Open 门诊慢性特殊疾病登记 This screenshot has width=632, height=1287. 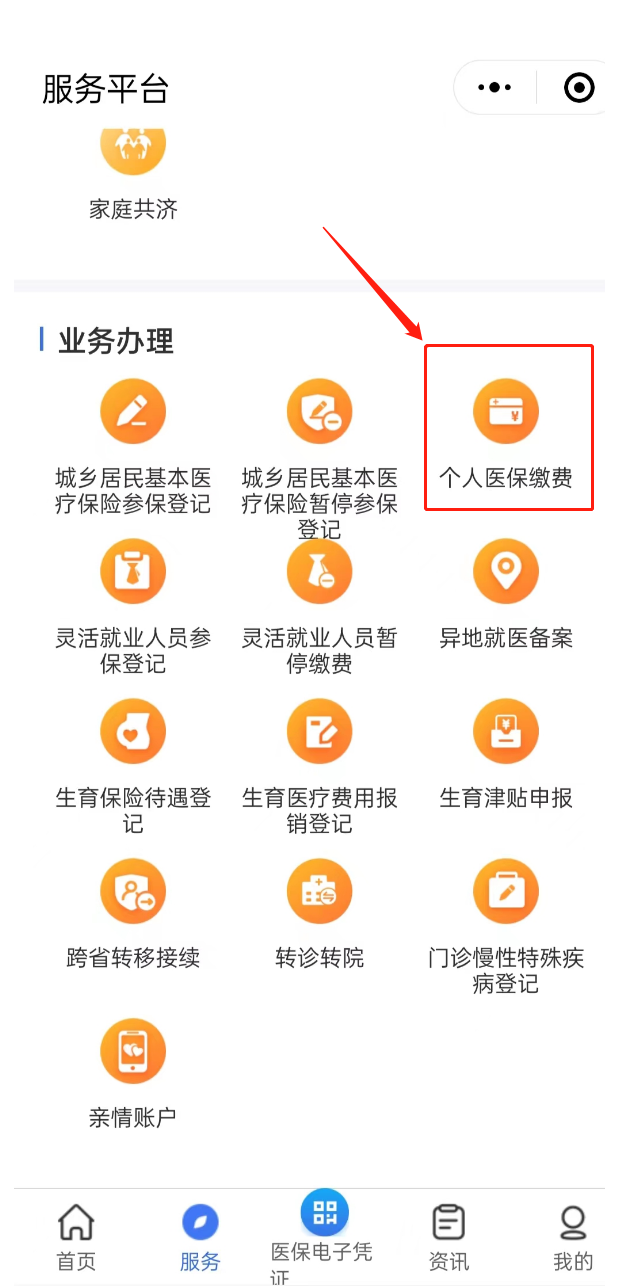[506, 927]
